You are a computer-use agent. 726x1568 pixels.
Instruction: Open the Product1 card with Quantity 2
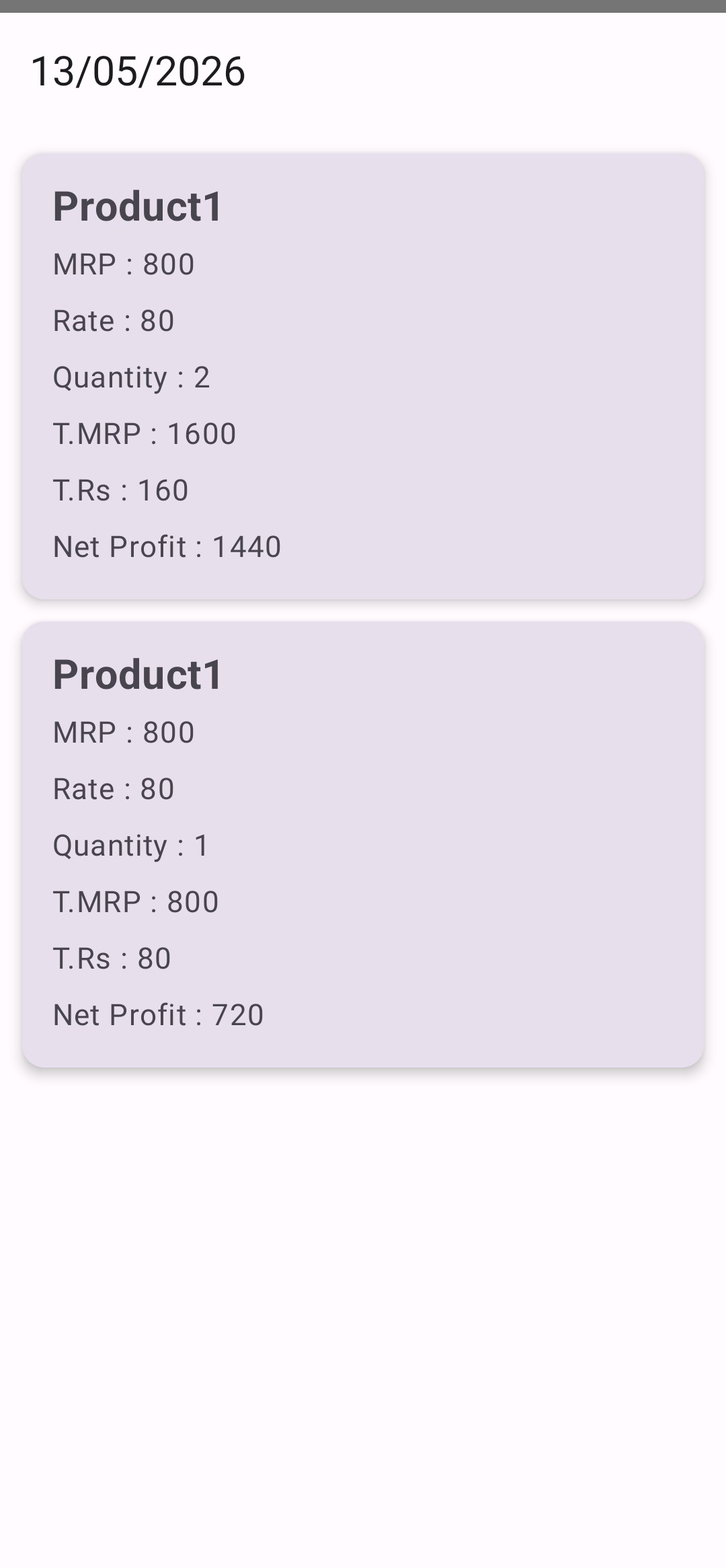click(363, 376)
